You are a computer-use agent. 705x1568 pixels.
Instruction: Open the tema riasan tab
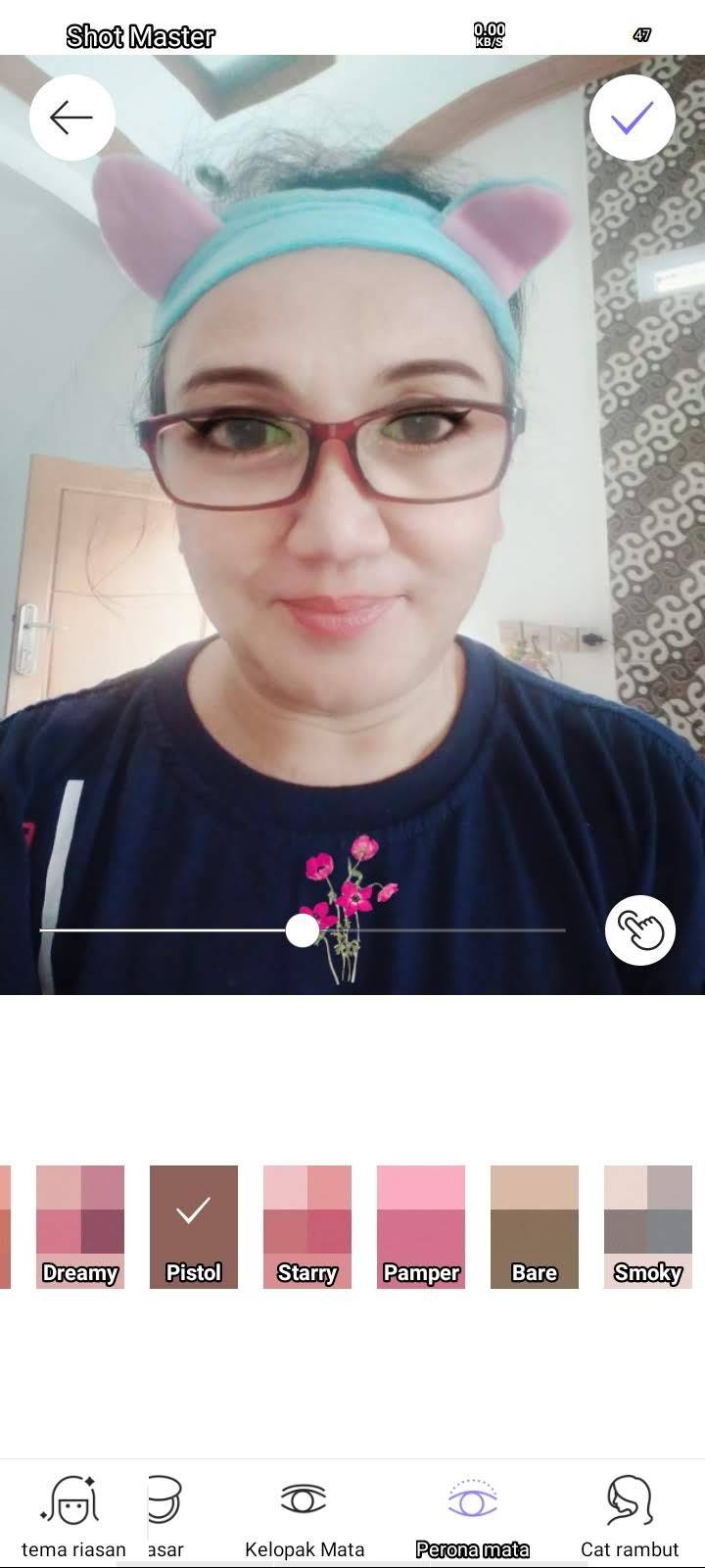click(73, 1516)
